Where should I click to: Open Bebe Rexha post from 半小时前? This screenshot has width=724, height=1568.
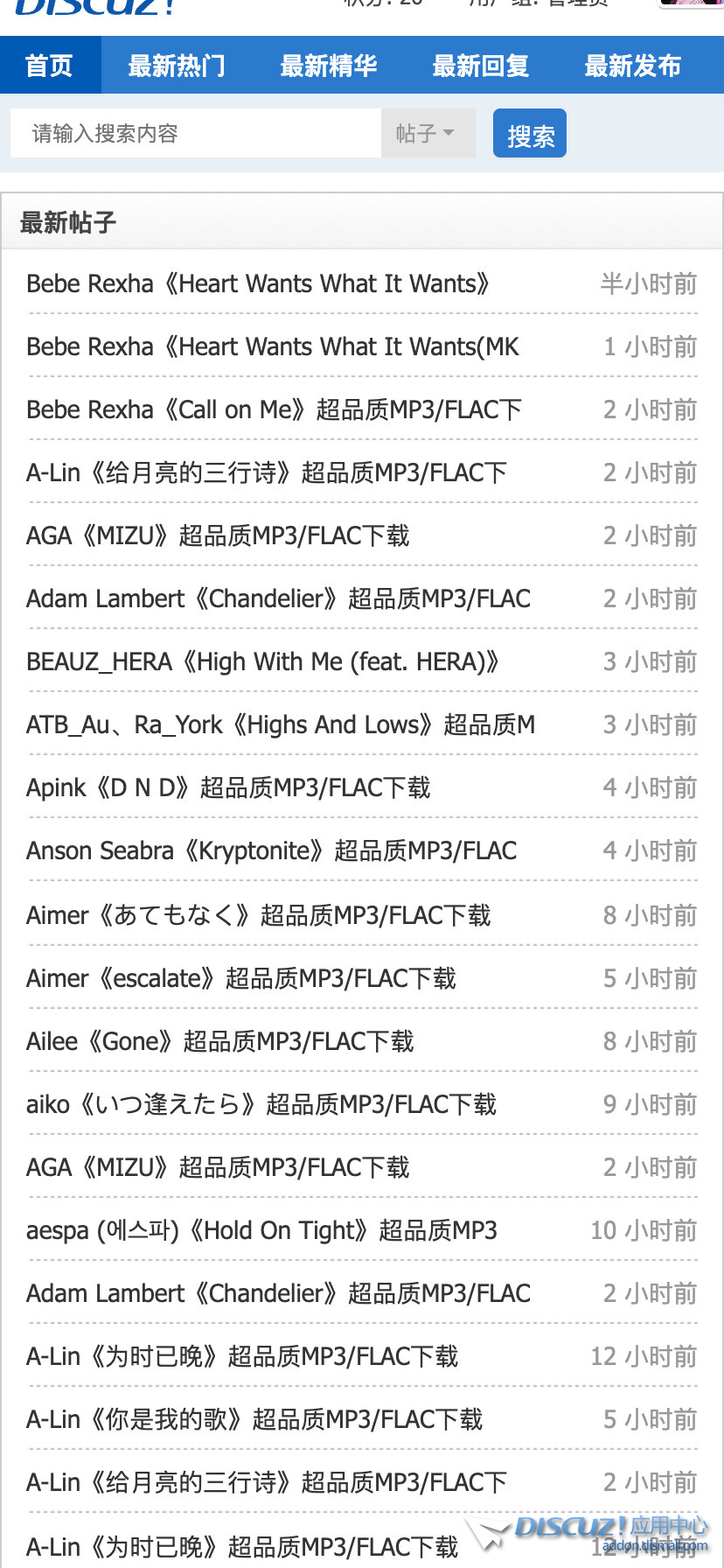tap(258, 283)
